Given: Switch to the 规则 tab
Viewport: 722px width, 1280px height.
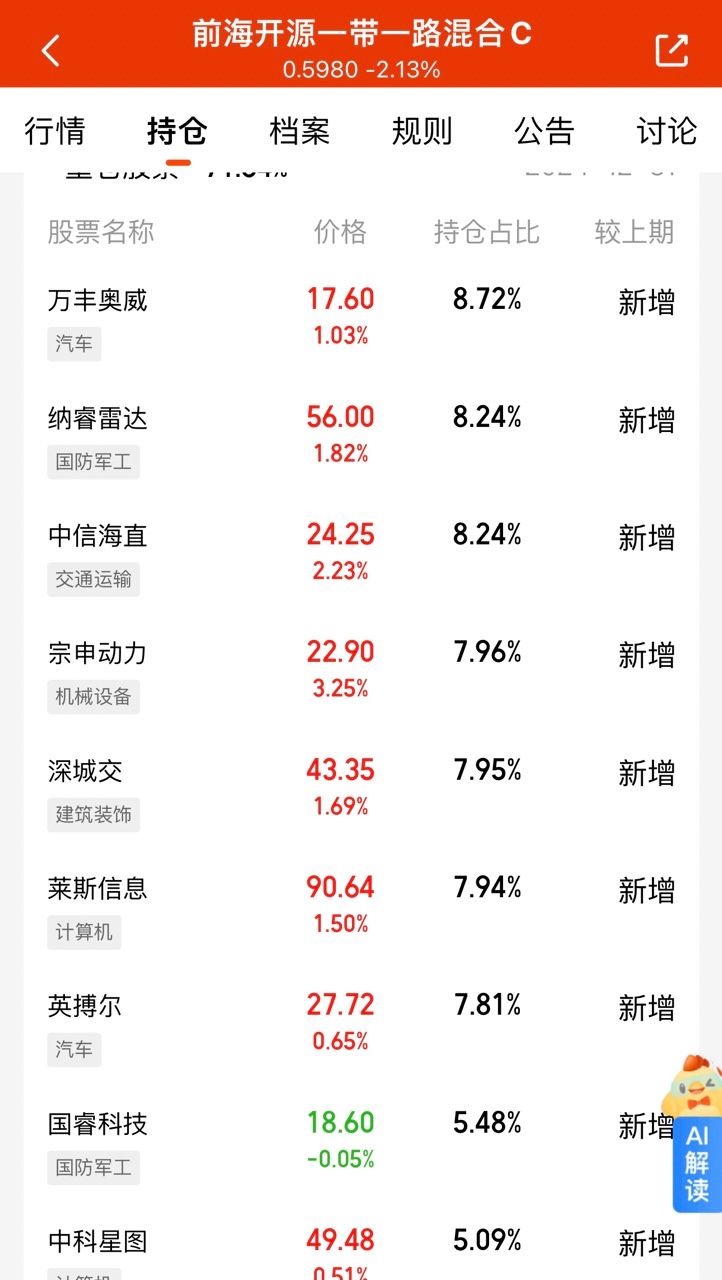Looking at the screenshot, I should [x=421, y=131].
